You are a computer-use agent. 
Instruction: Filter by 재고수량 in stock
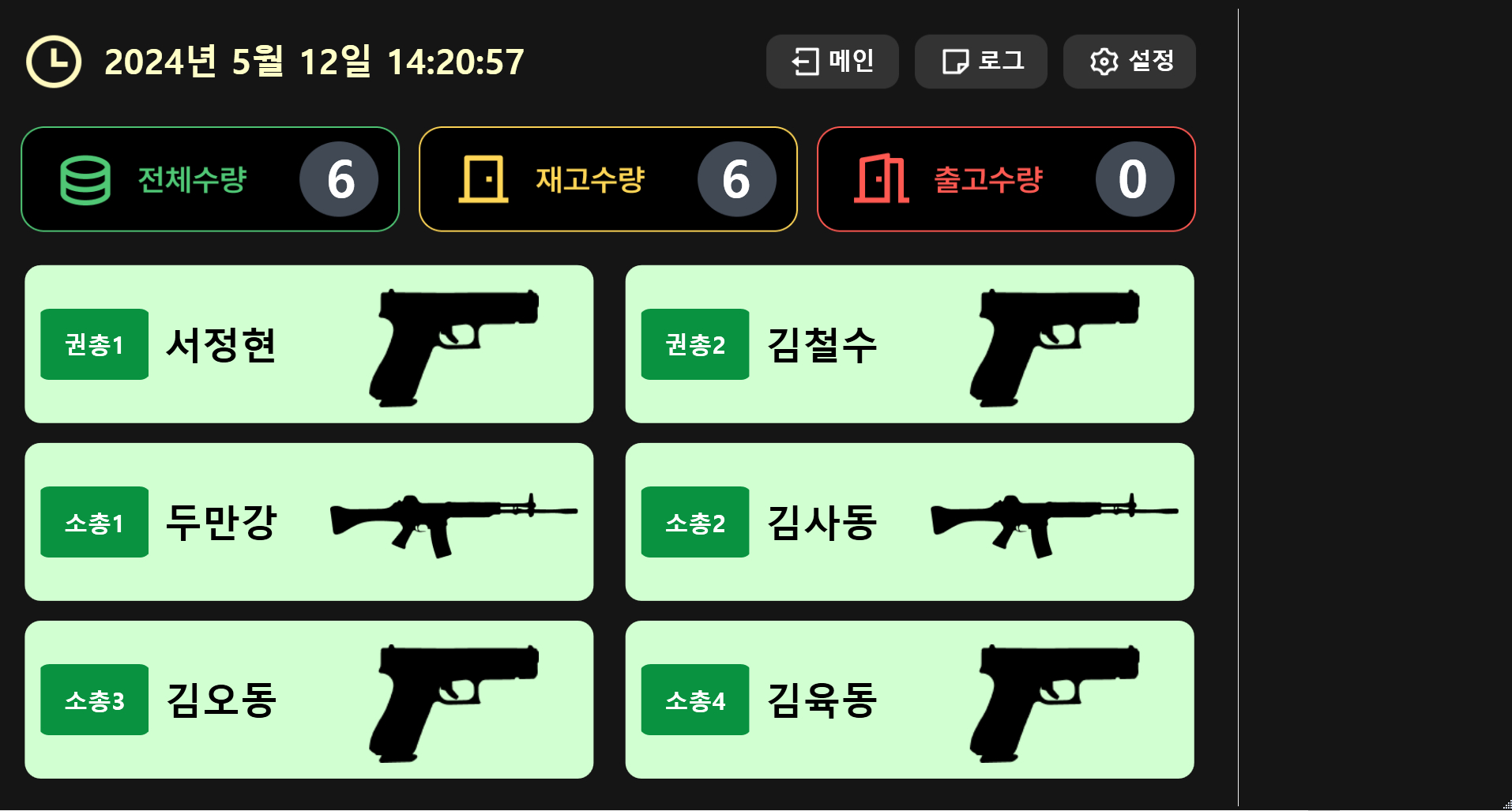coord(607,179)
